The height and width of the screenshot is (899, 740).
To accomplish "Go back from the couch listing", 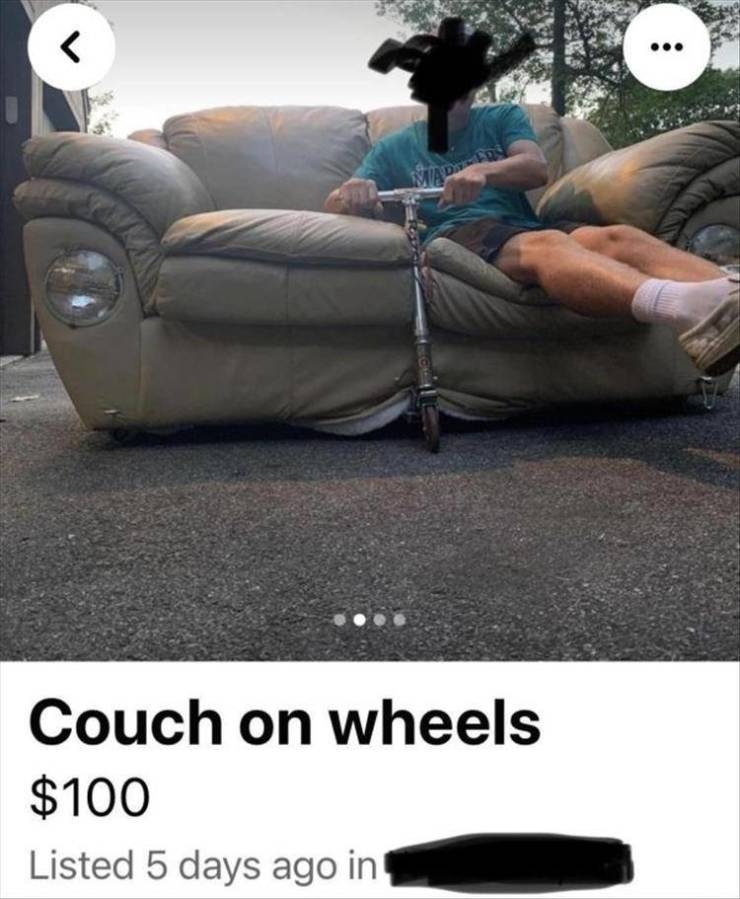I will click(x=71, y=47).
